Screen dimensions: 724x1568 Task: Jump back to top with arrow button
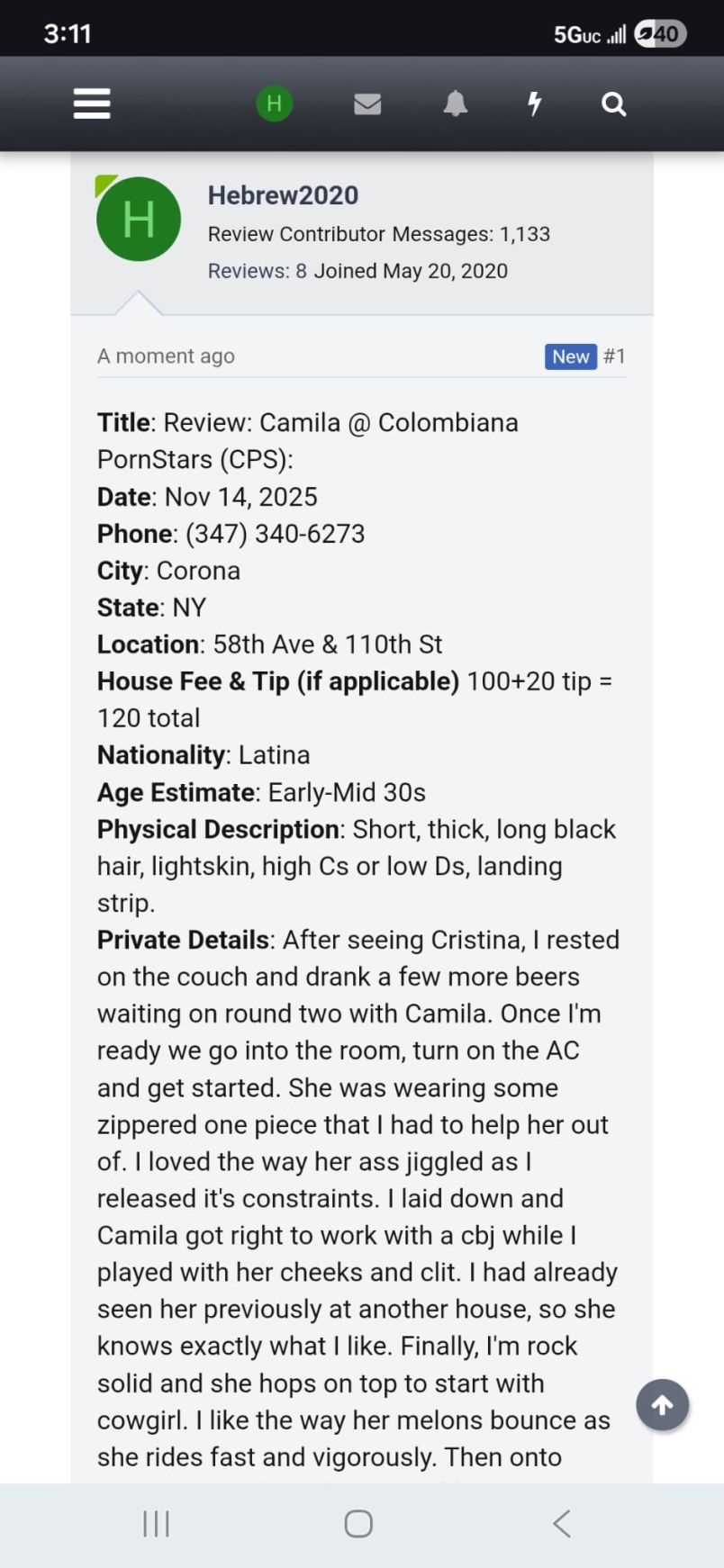point(662,1405)
